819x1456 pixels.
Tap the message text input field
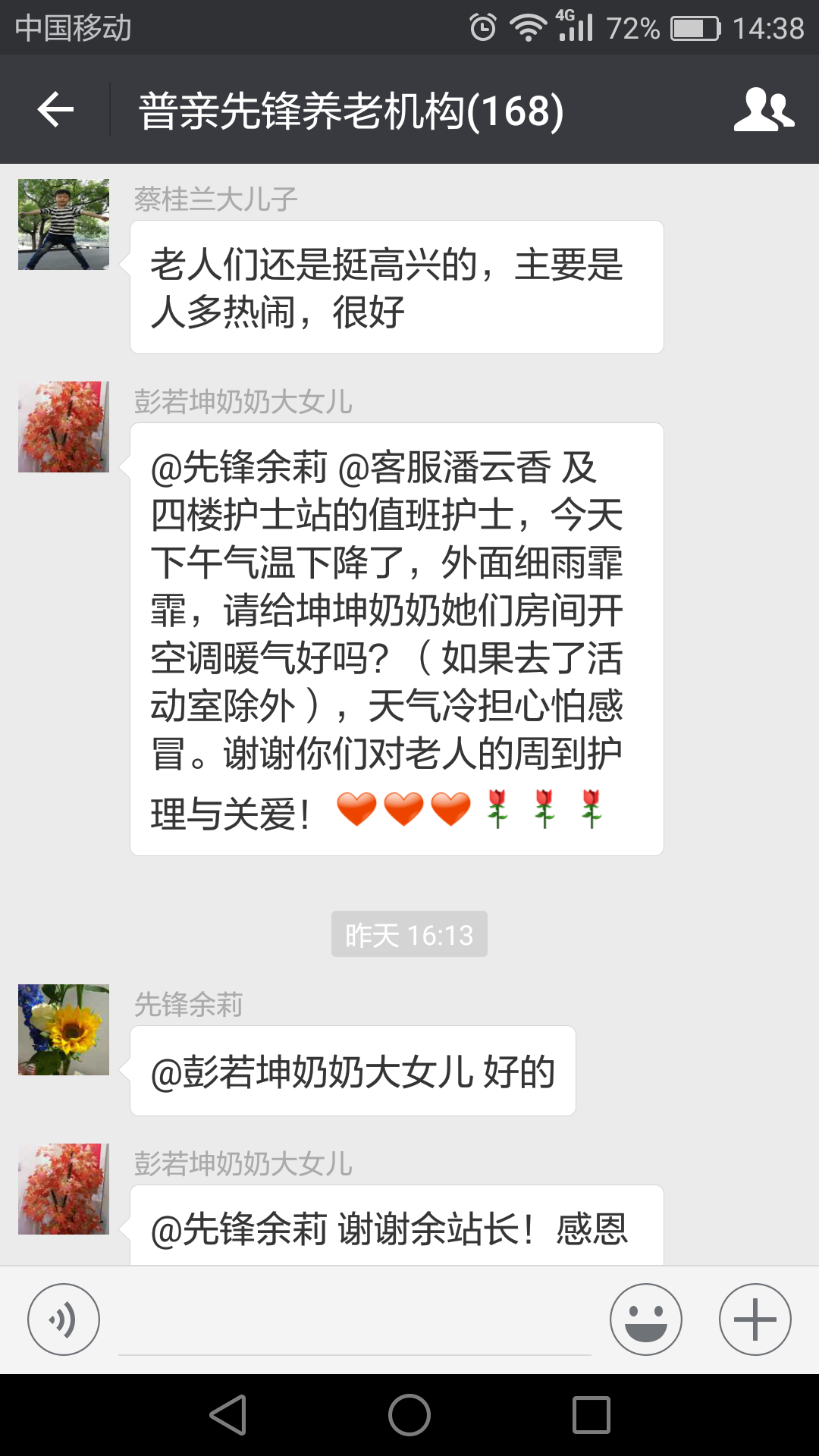[355, 1323]
